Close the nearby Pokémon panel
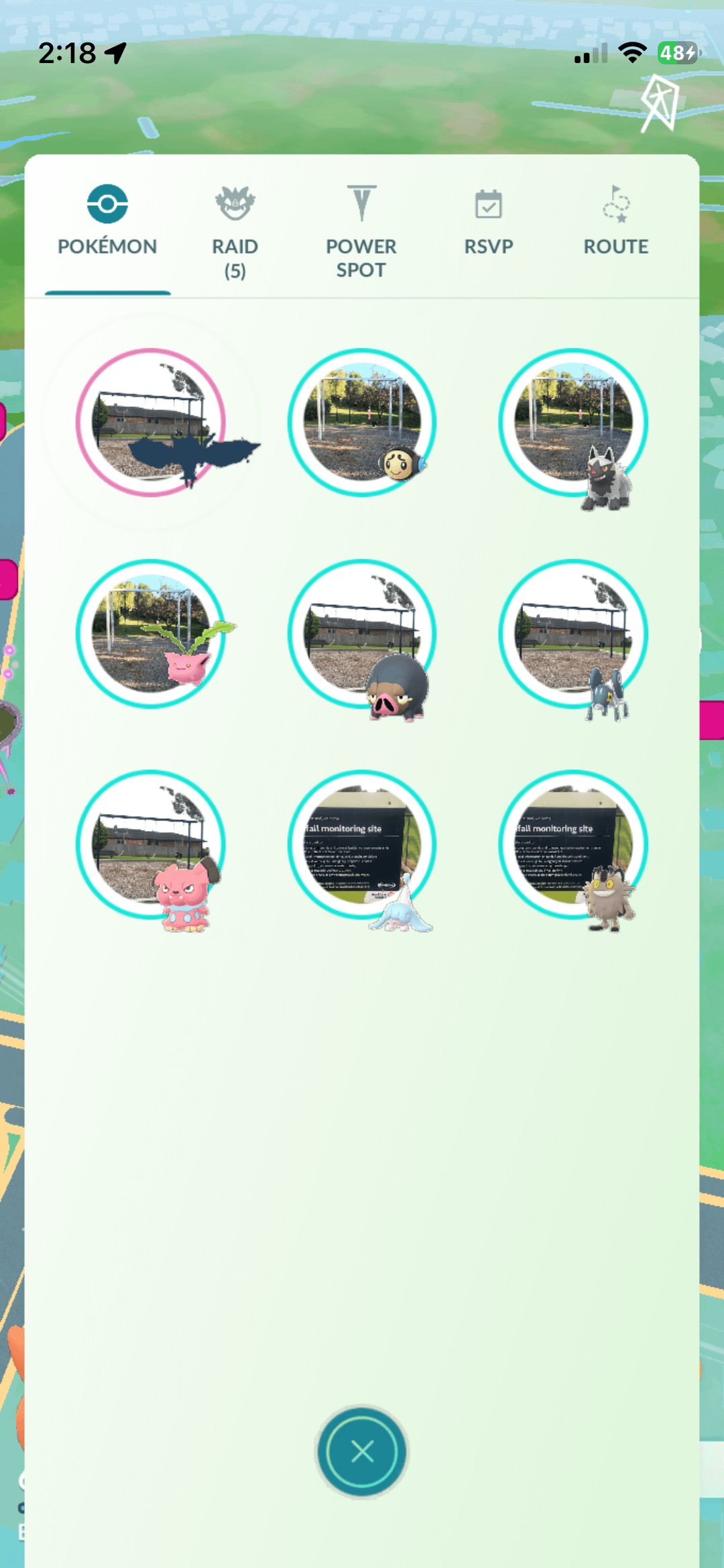This screenshot has width=724, height=1568. 362,1452
